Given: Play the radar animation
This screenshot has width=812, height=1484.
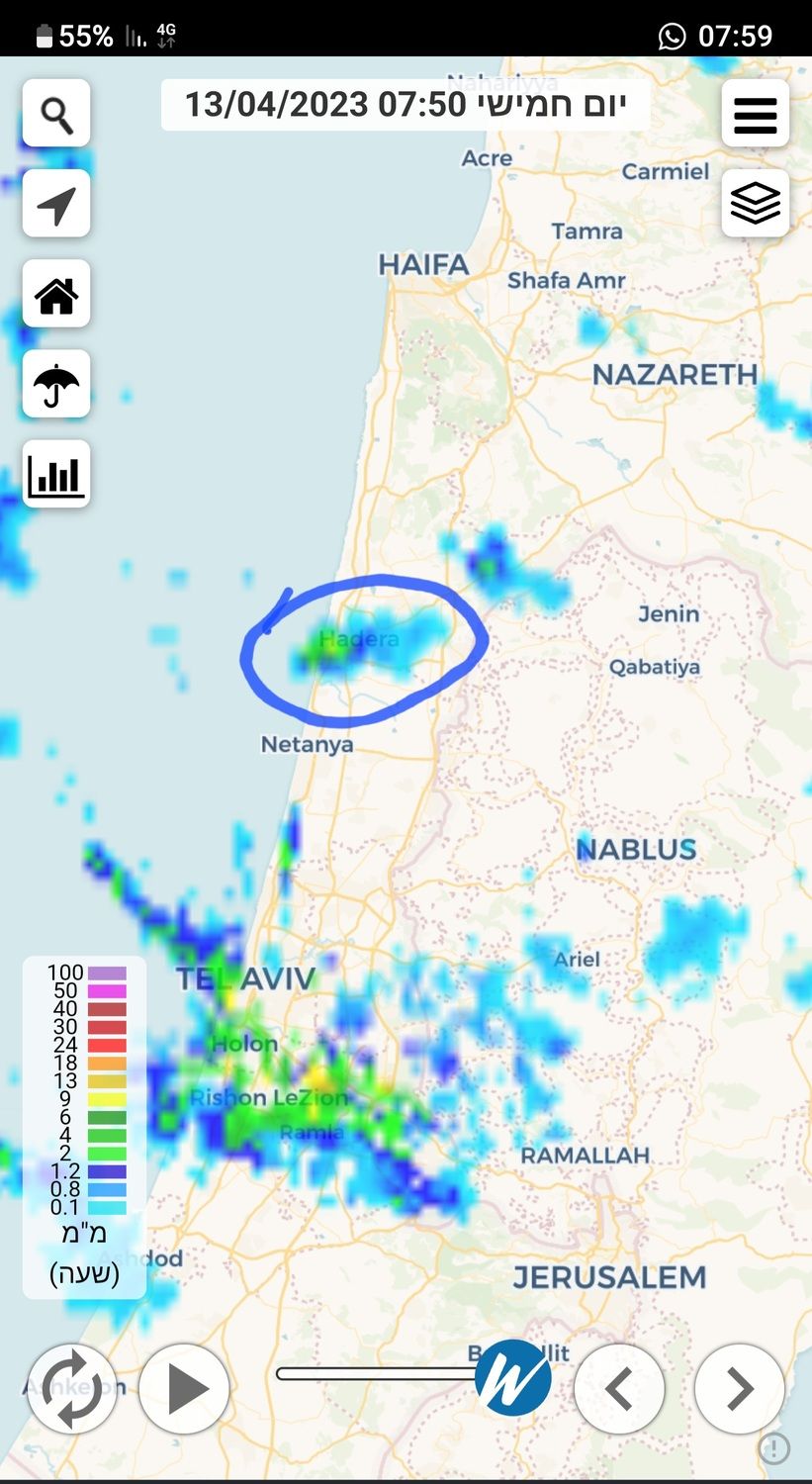Looking at the screenshot, I should tap(185, 1388).
